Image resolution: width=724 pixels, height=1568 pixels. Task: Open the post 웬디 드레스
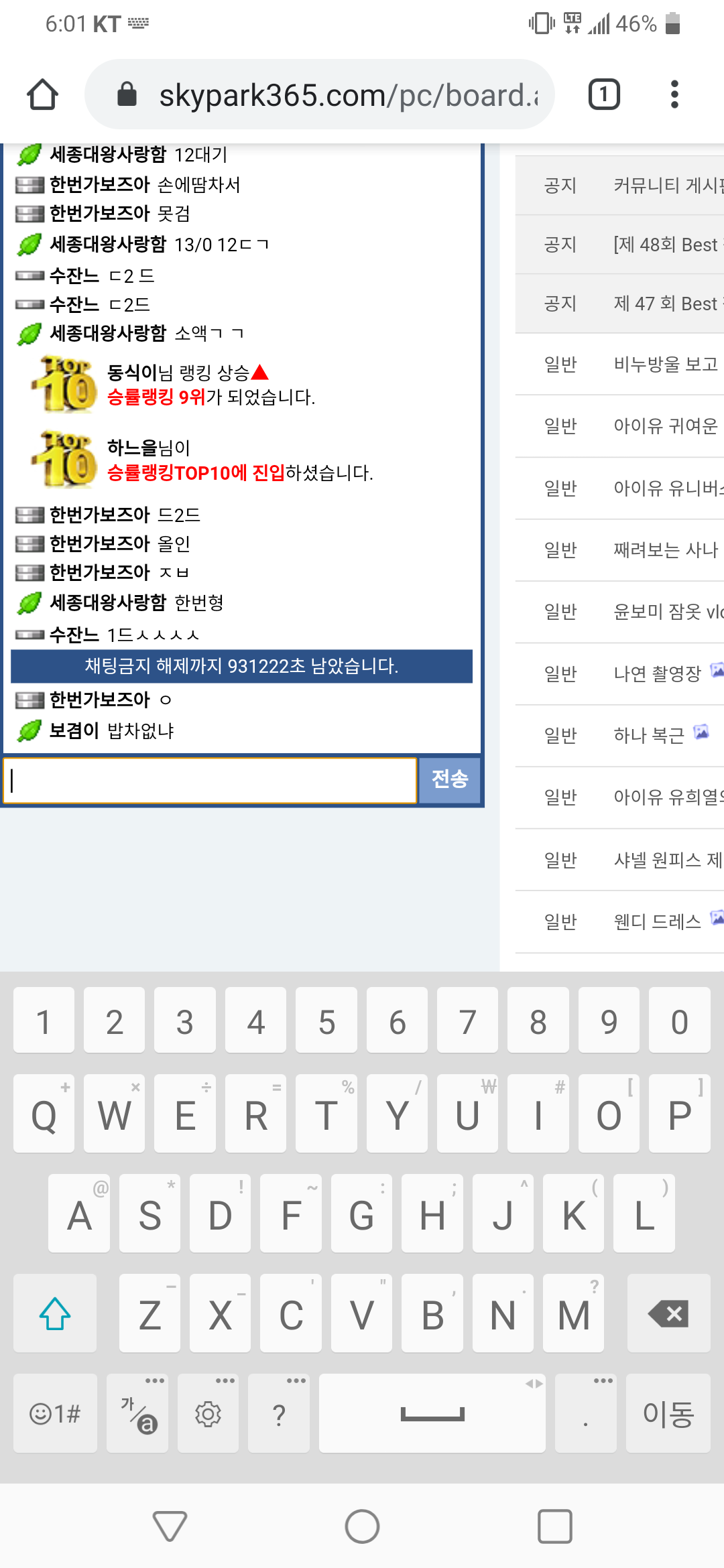coord(657,921)
